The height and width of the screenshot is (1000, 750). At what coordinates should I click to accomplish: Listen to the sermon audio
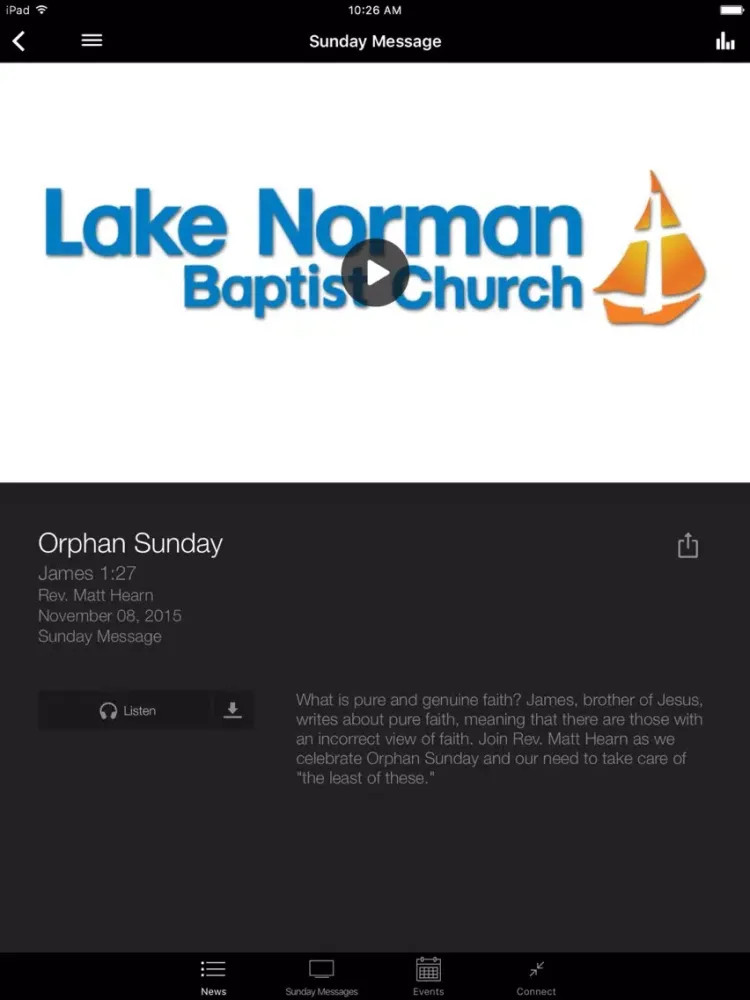126,711
